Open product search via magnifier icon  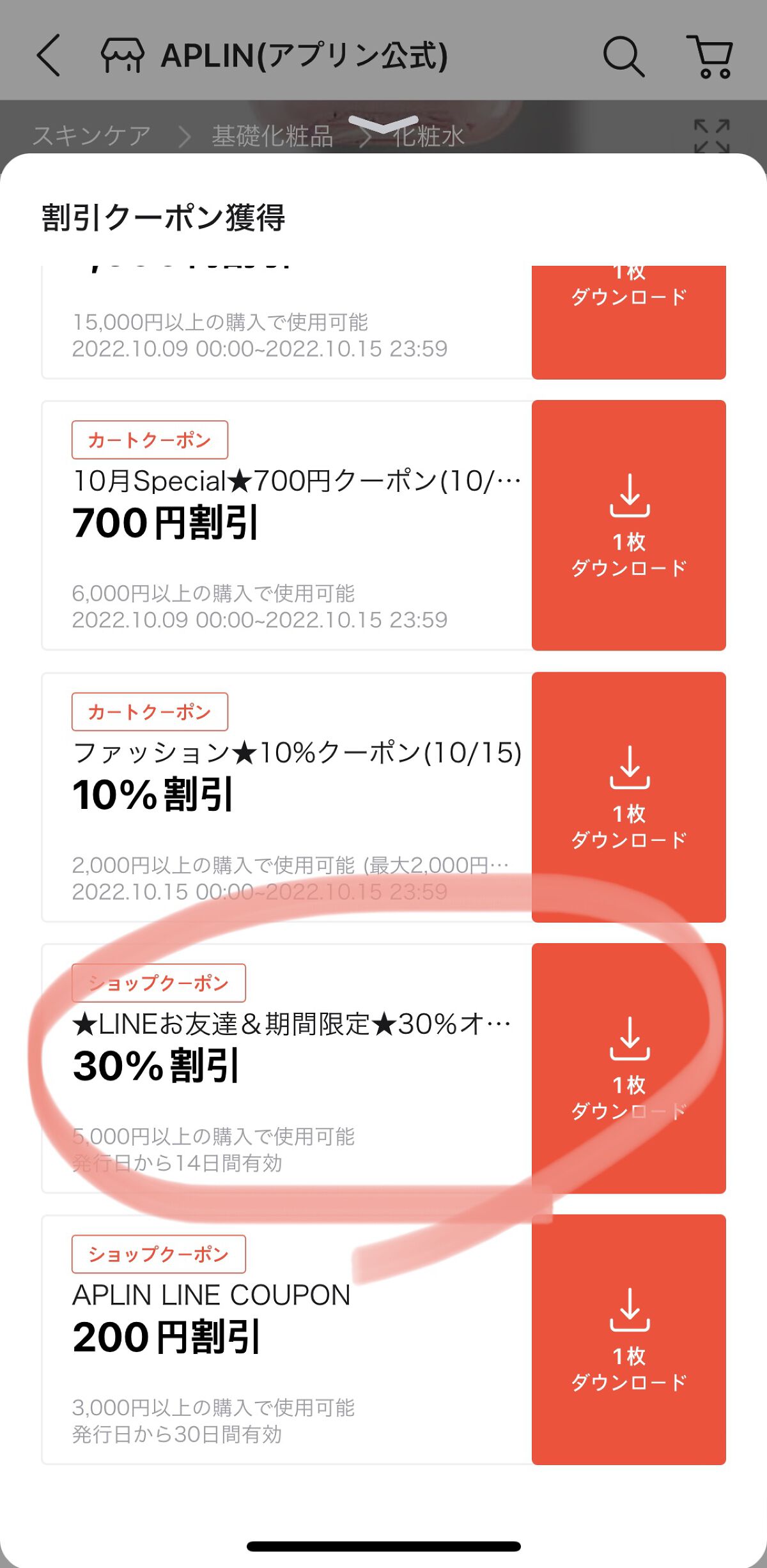point(623,58)
